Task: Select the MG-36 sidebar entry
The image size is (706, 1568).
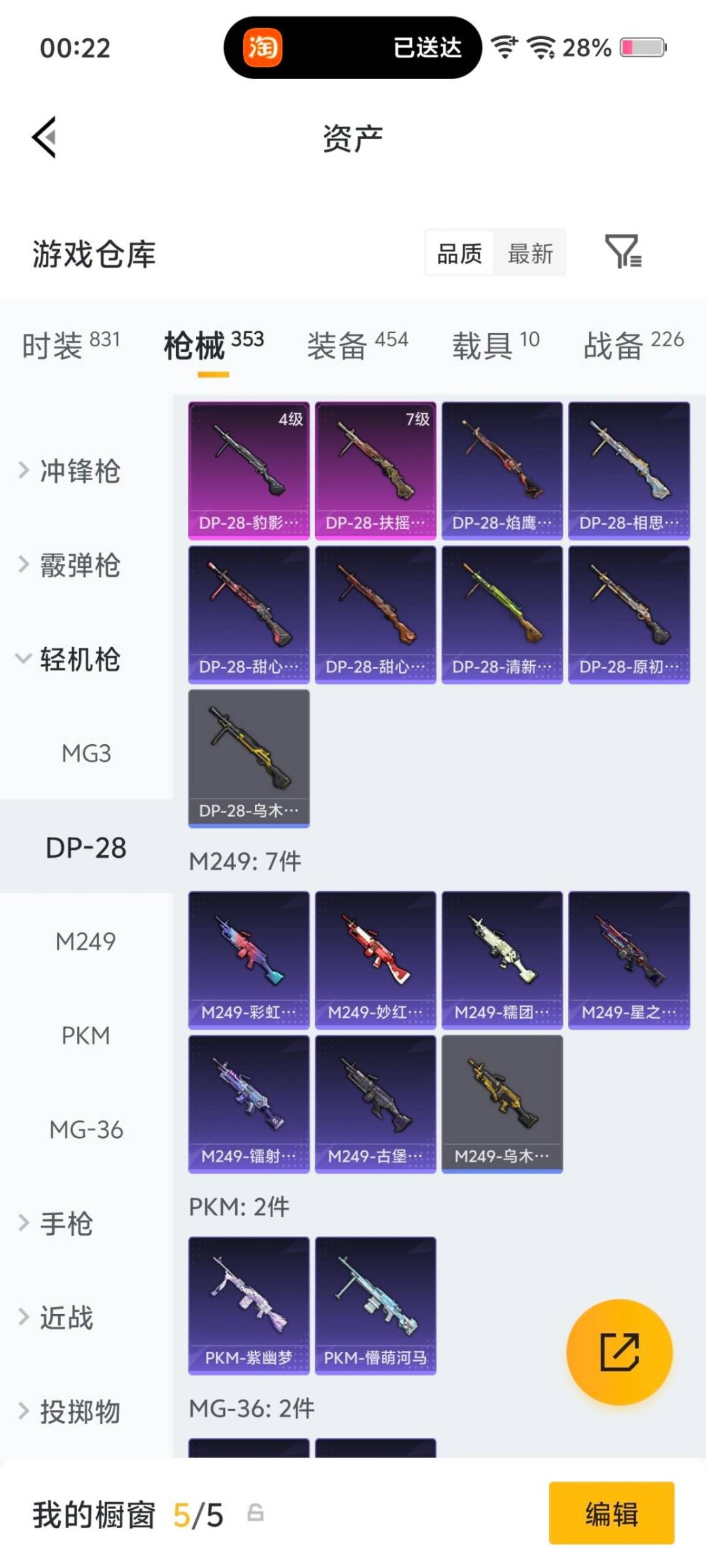Action: point(85,1128)
